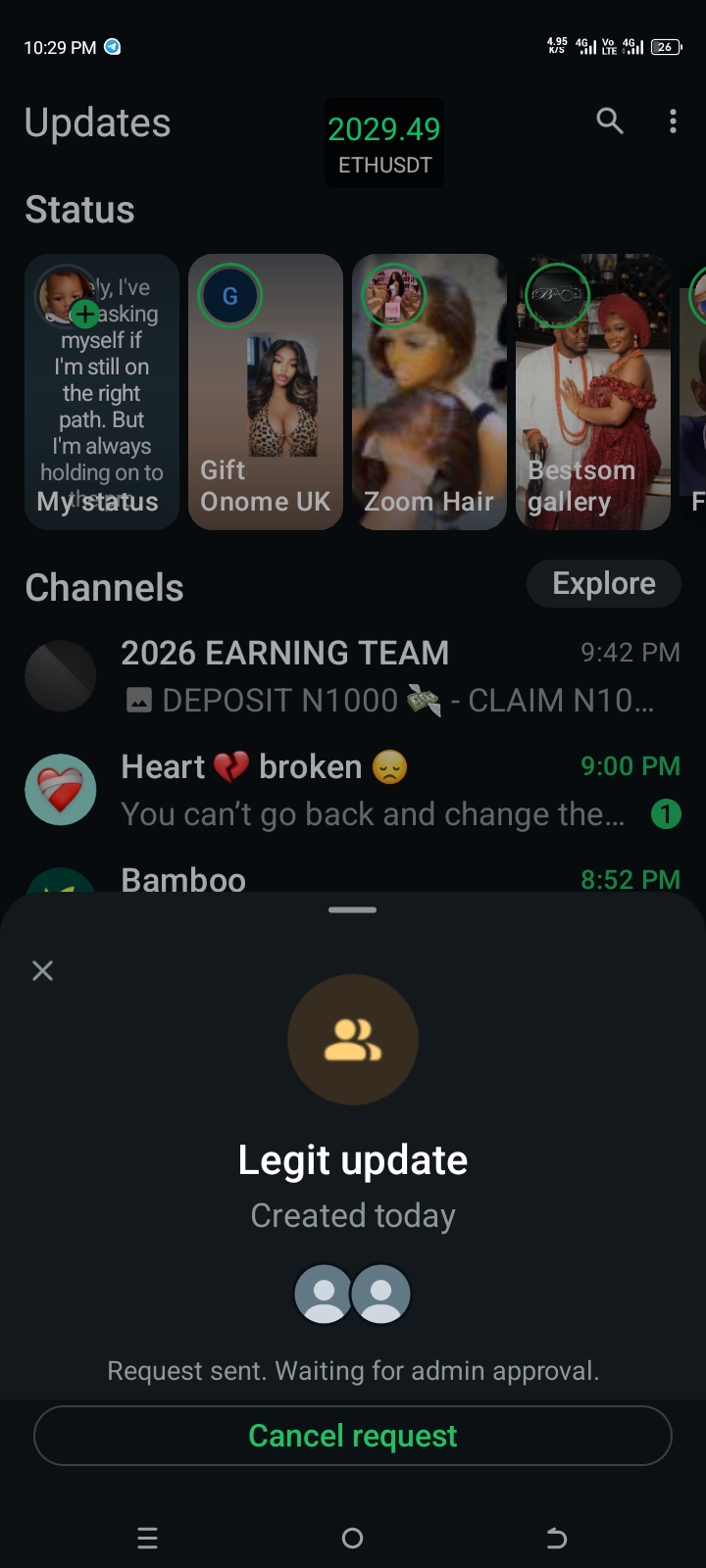Go to the home screen
Screen dimensions: 706x1568
tap(353, 1539)
